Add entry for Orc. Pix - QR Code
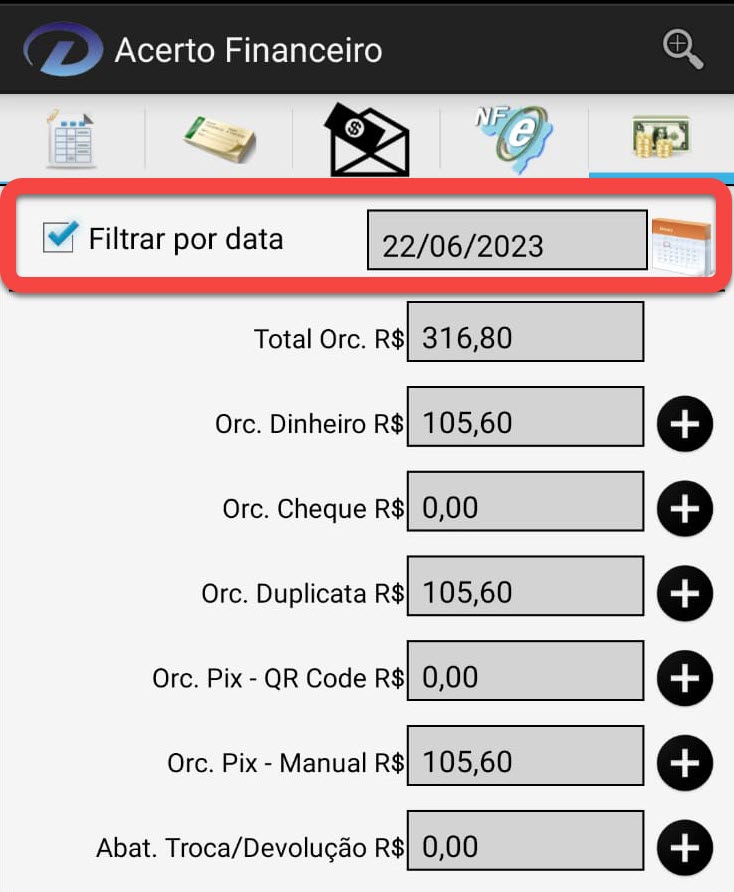 [x=684, y=679]
